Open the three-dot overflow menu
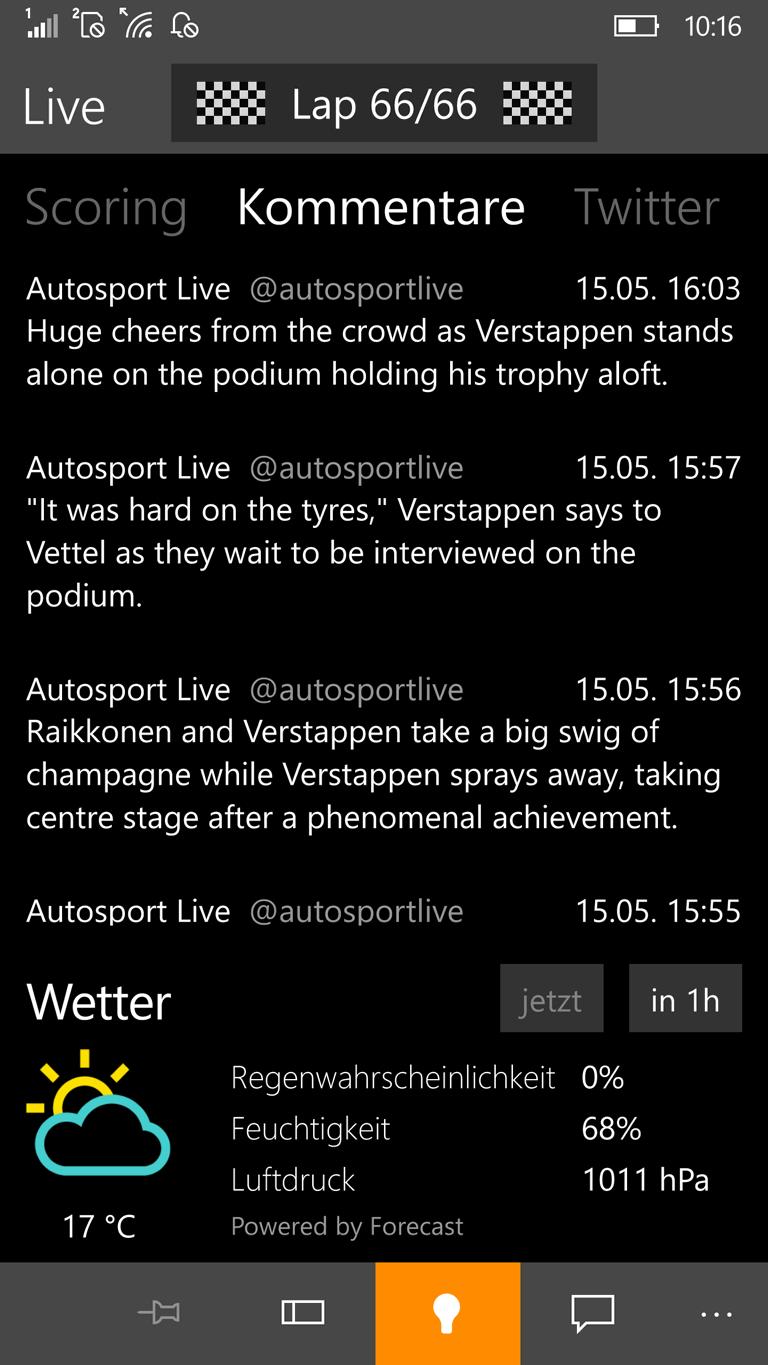Viewport: 768px width, 1365px height. pyautogui.click(x=716, y=1313)
